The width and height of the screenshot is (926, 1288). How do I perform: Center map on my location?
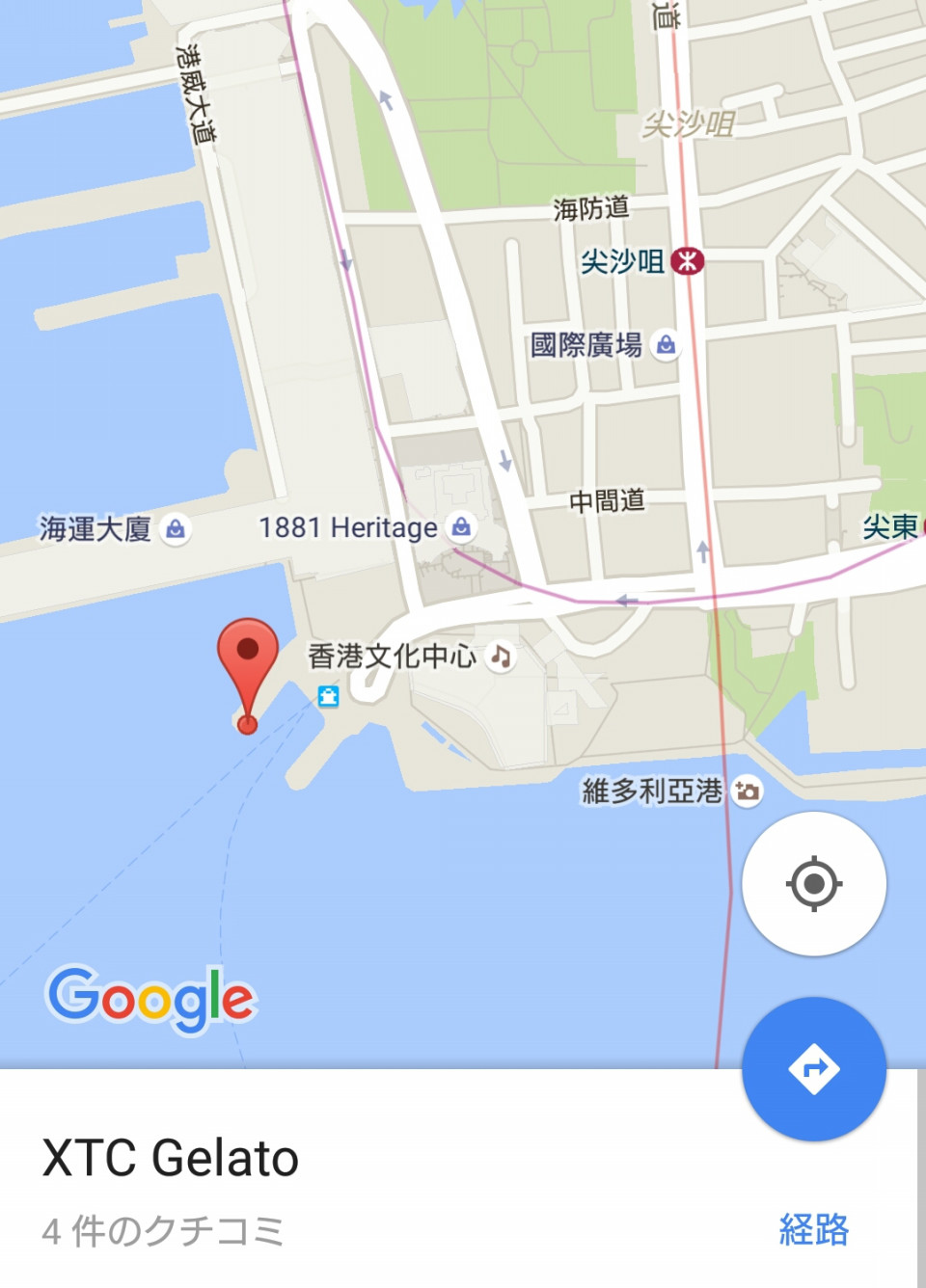pyautogui.click(x=813, y=883)
